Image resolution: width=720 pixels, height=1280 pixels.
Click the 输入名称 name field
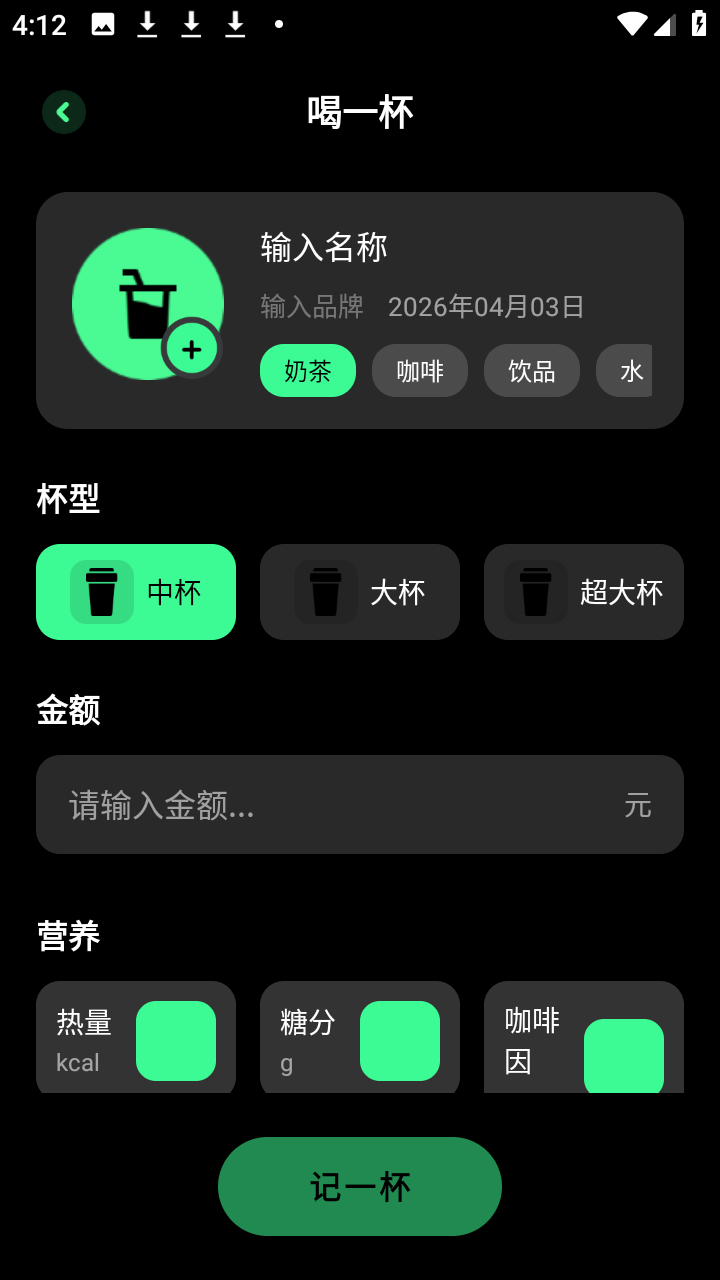coord(322,247)
